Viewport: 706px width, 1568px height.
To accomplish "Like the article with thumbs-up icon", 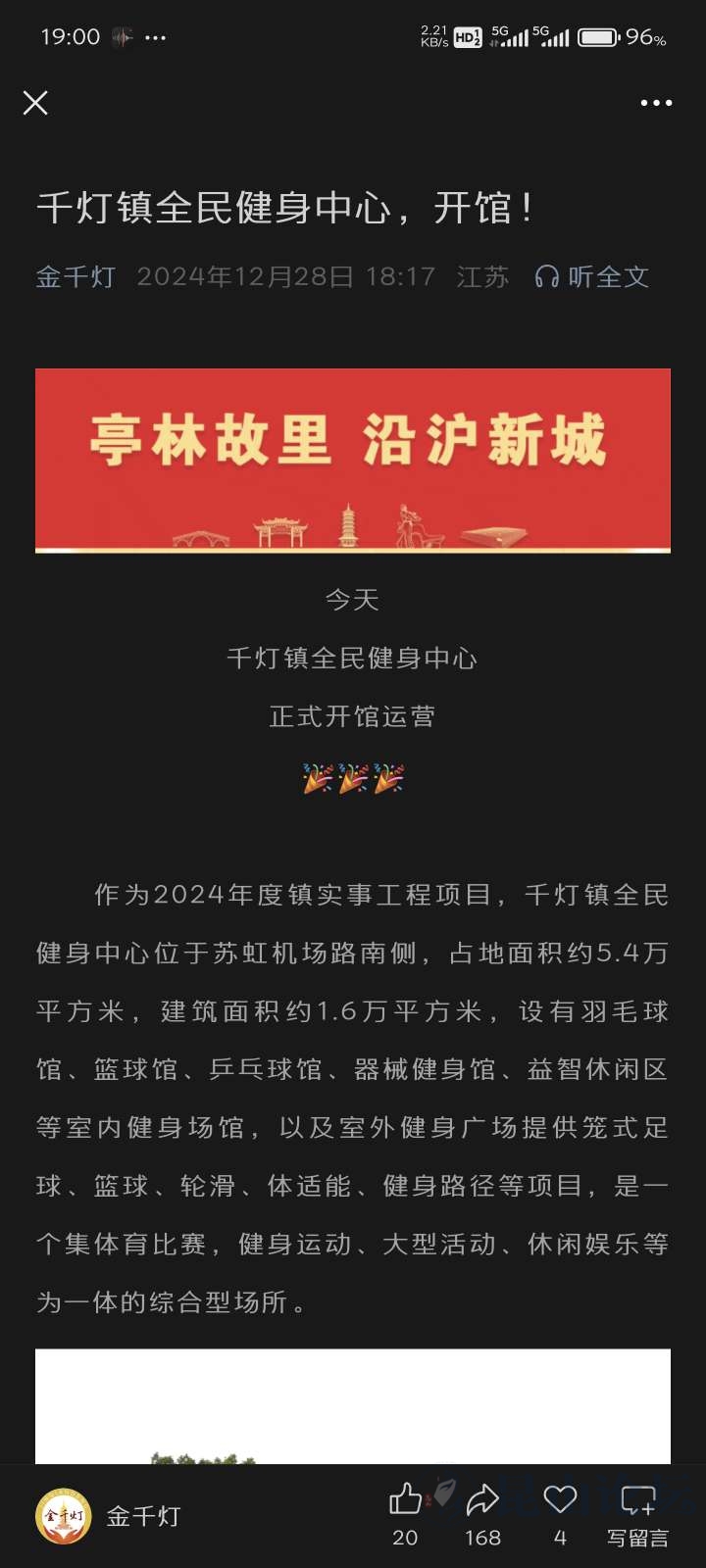I will click(405, 1499).
